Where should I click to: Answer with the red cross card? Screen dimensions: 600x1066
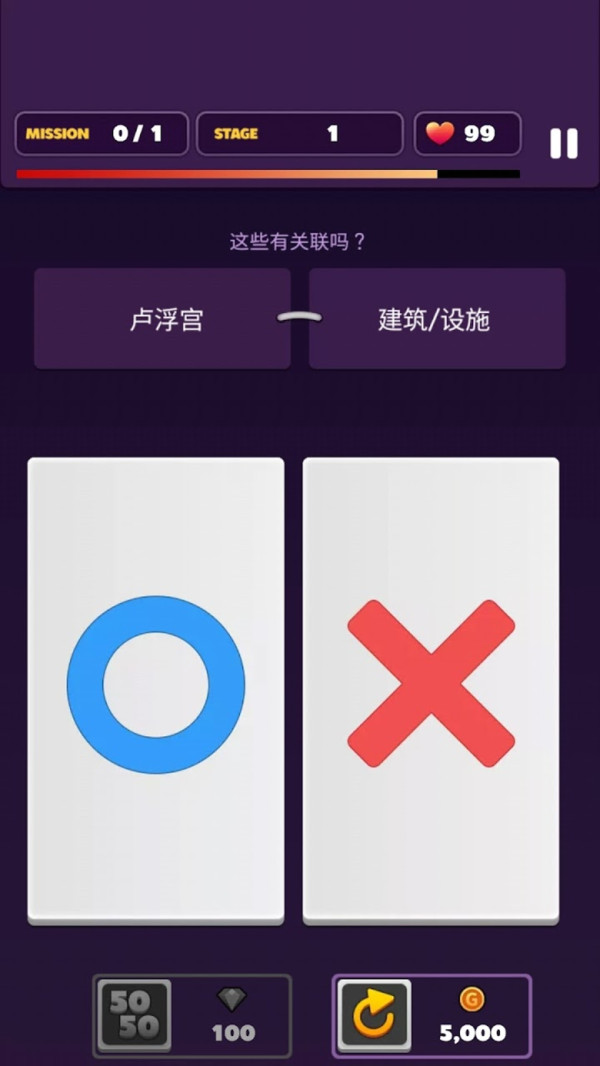click(431, 688)
